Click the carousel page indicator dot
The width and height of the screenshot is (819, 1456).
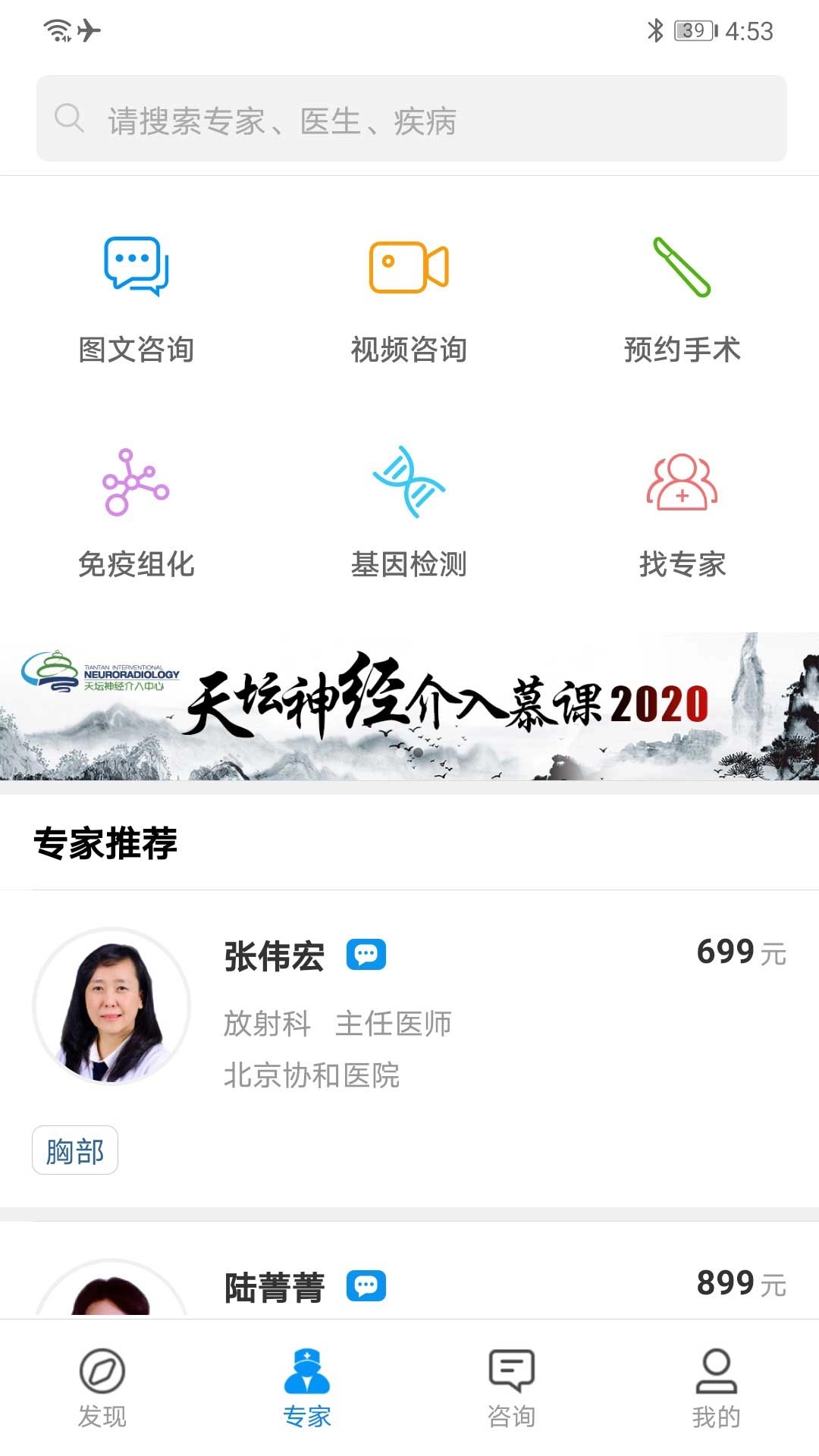(x=416, y=752)
